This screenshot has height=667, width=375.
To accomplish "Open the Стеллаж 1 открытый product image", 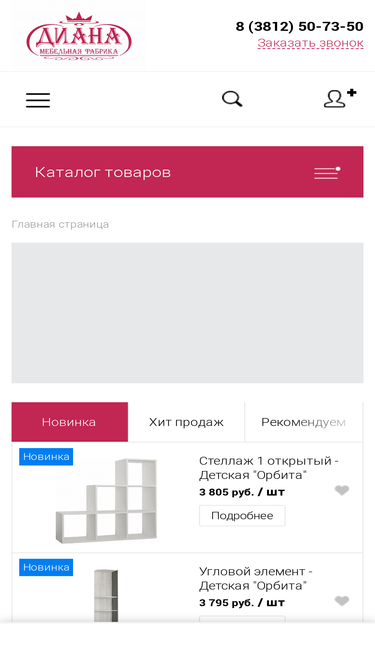I will tap(106, 500).
